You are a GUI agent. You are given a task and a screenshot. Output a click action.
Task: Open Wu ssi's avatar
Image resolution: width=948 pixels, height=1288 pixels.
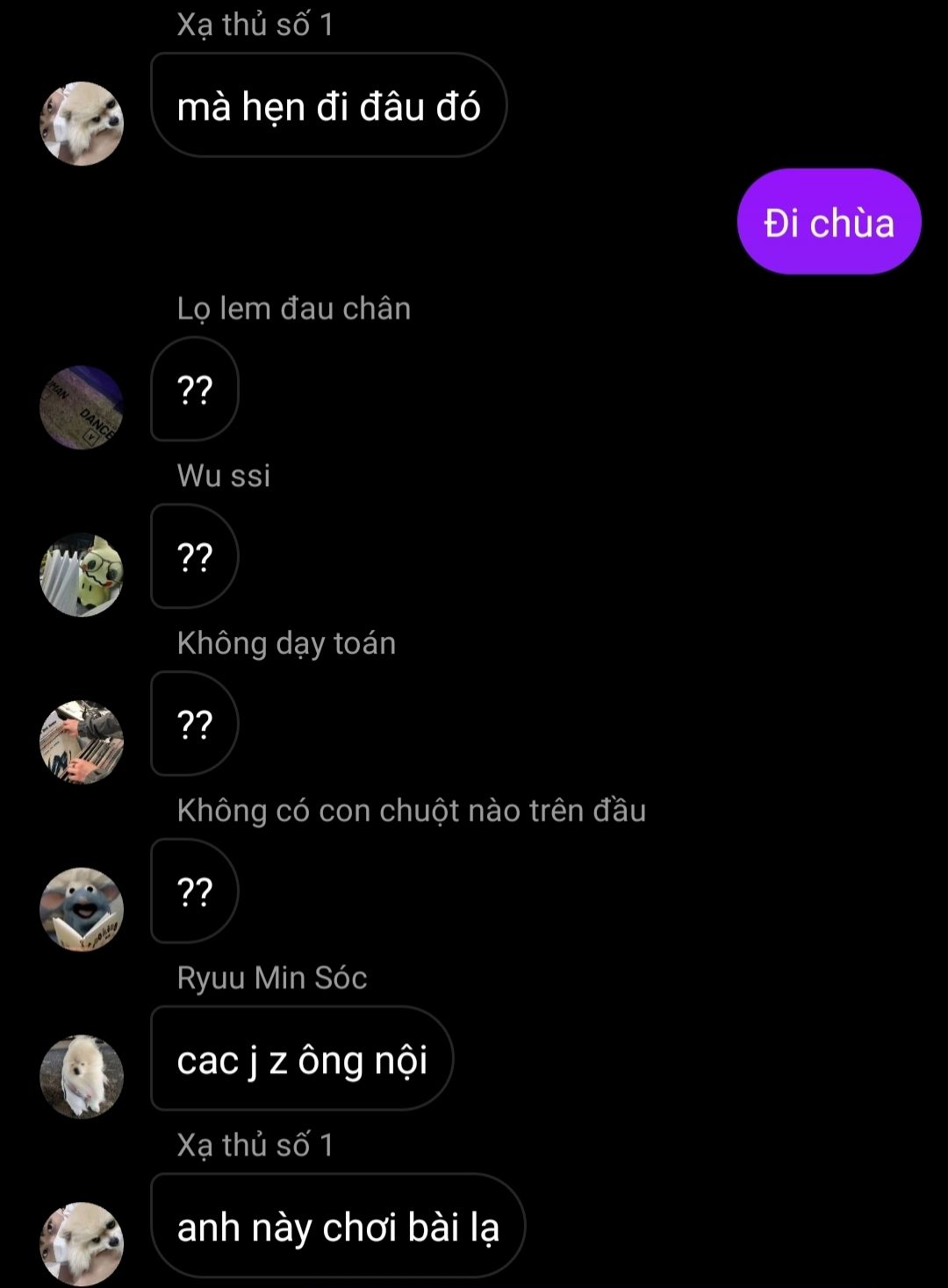(x=82, y=575)
